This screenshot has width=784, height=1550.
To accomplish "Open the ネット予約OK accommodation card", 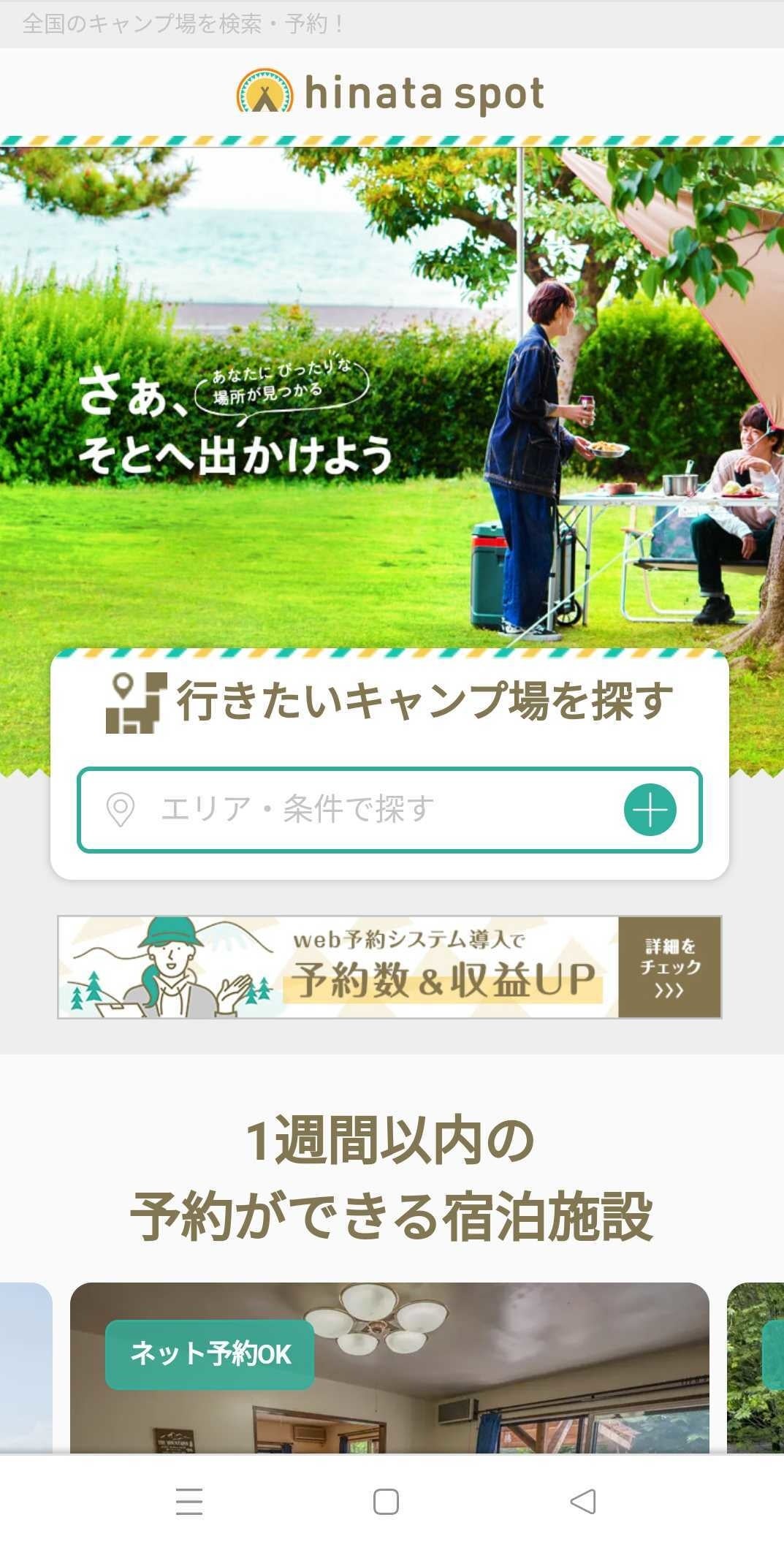I will (x=389, y=1374).
